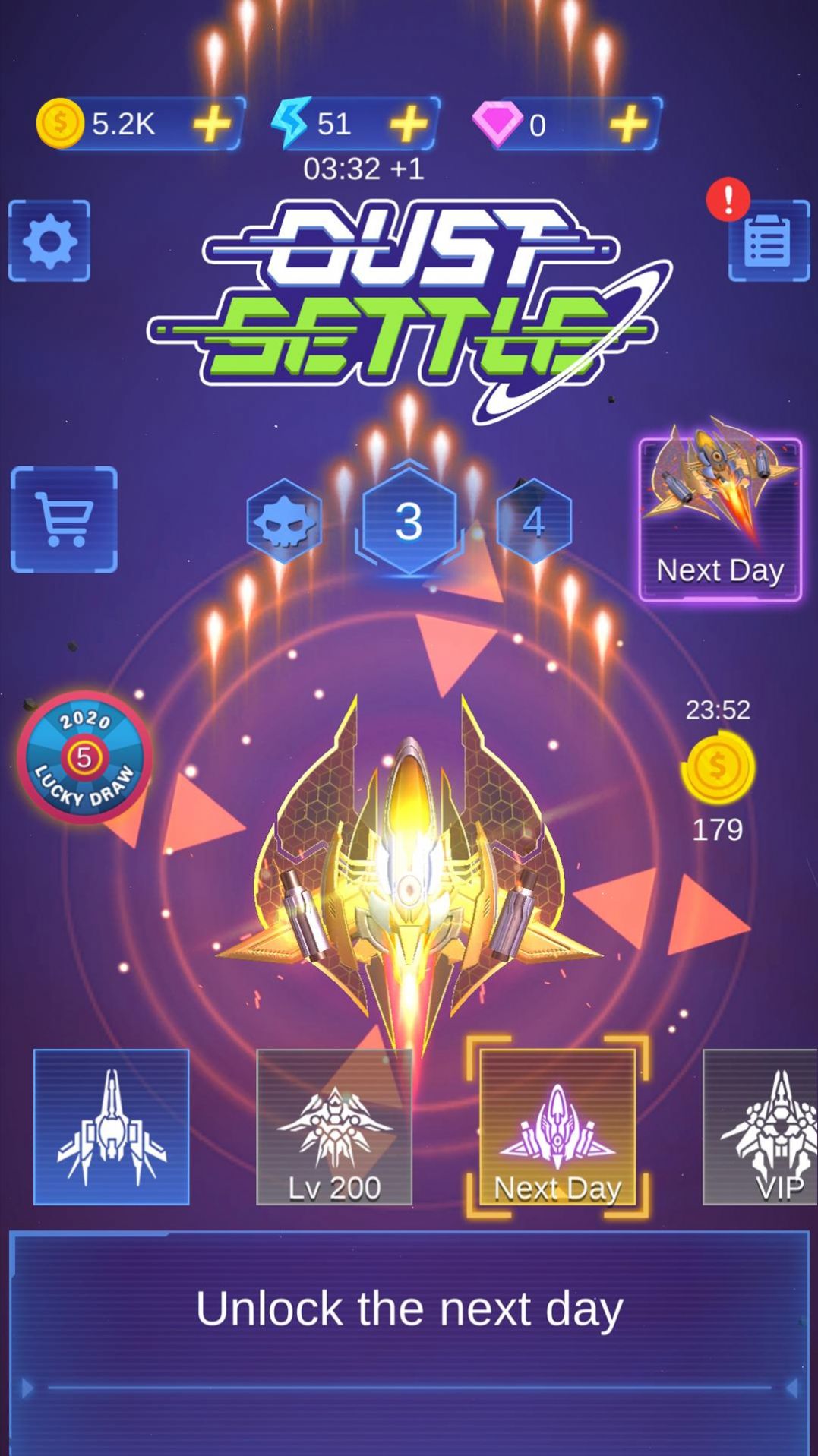Add more energy with the plus
Screen dimensions: 818x1456
click(x=409, y=124)
